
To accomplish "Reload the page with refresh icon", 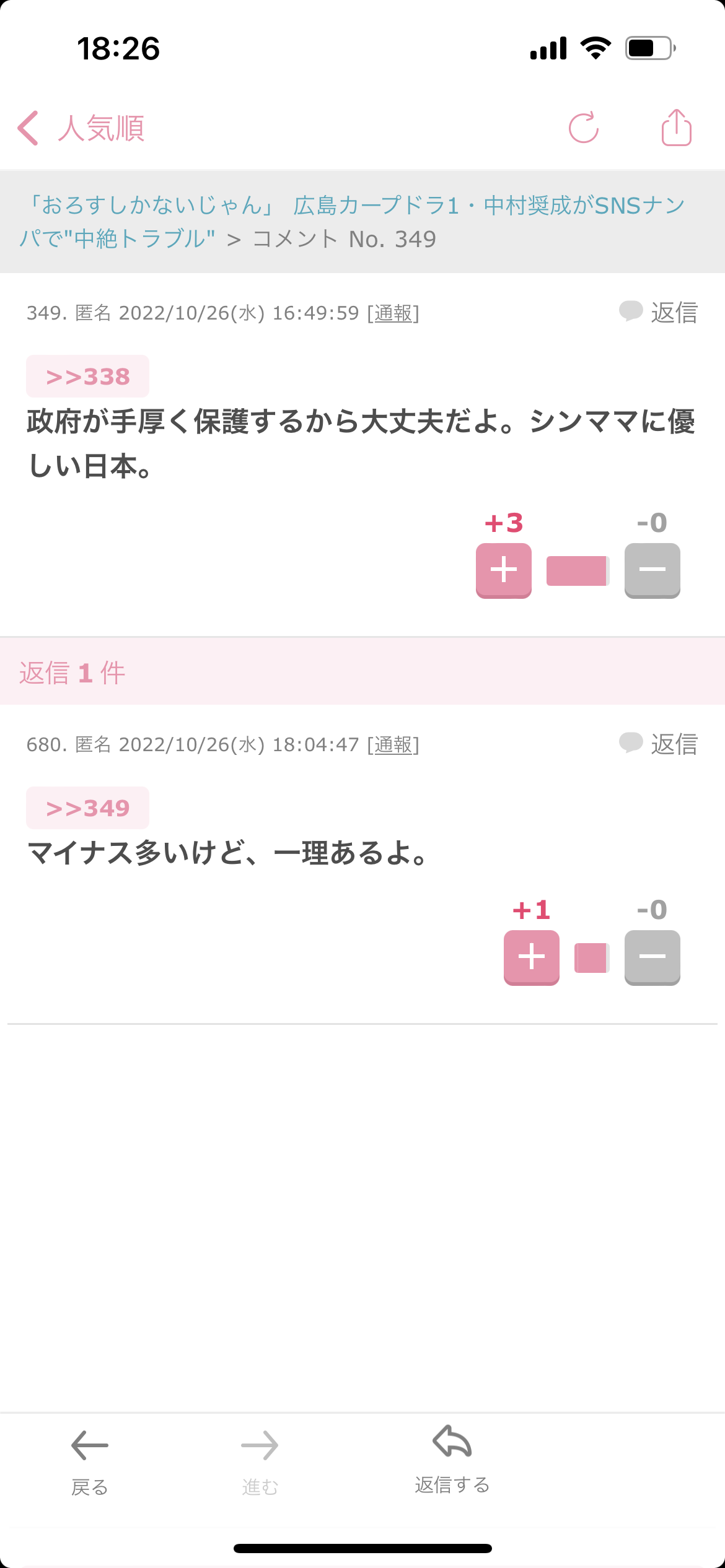I will tap(584, 128).
